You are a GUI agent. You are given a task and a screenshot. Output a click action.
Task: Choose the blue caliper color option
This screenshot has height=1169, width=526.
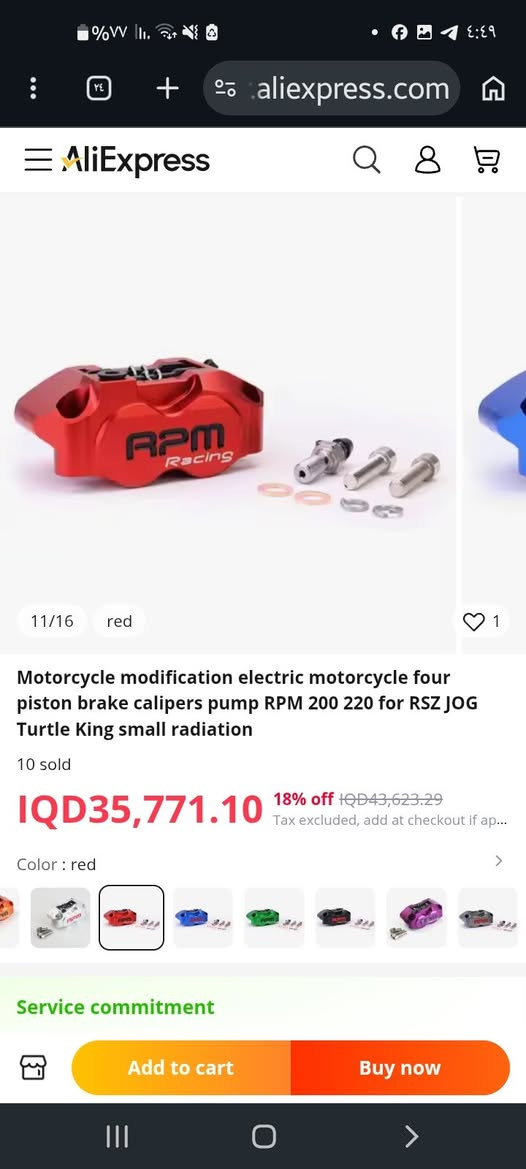point(203,918)
